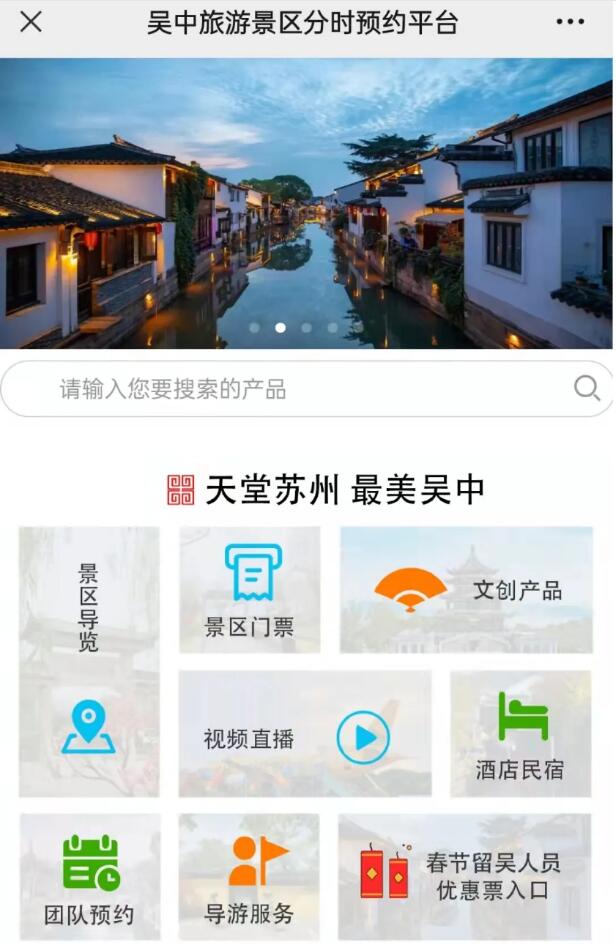The width and height of the screenshot is (616, 946).
Task: View 酒店民宿 hotels and homestays
Action: (520, 734)
